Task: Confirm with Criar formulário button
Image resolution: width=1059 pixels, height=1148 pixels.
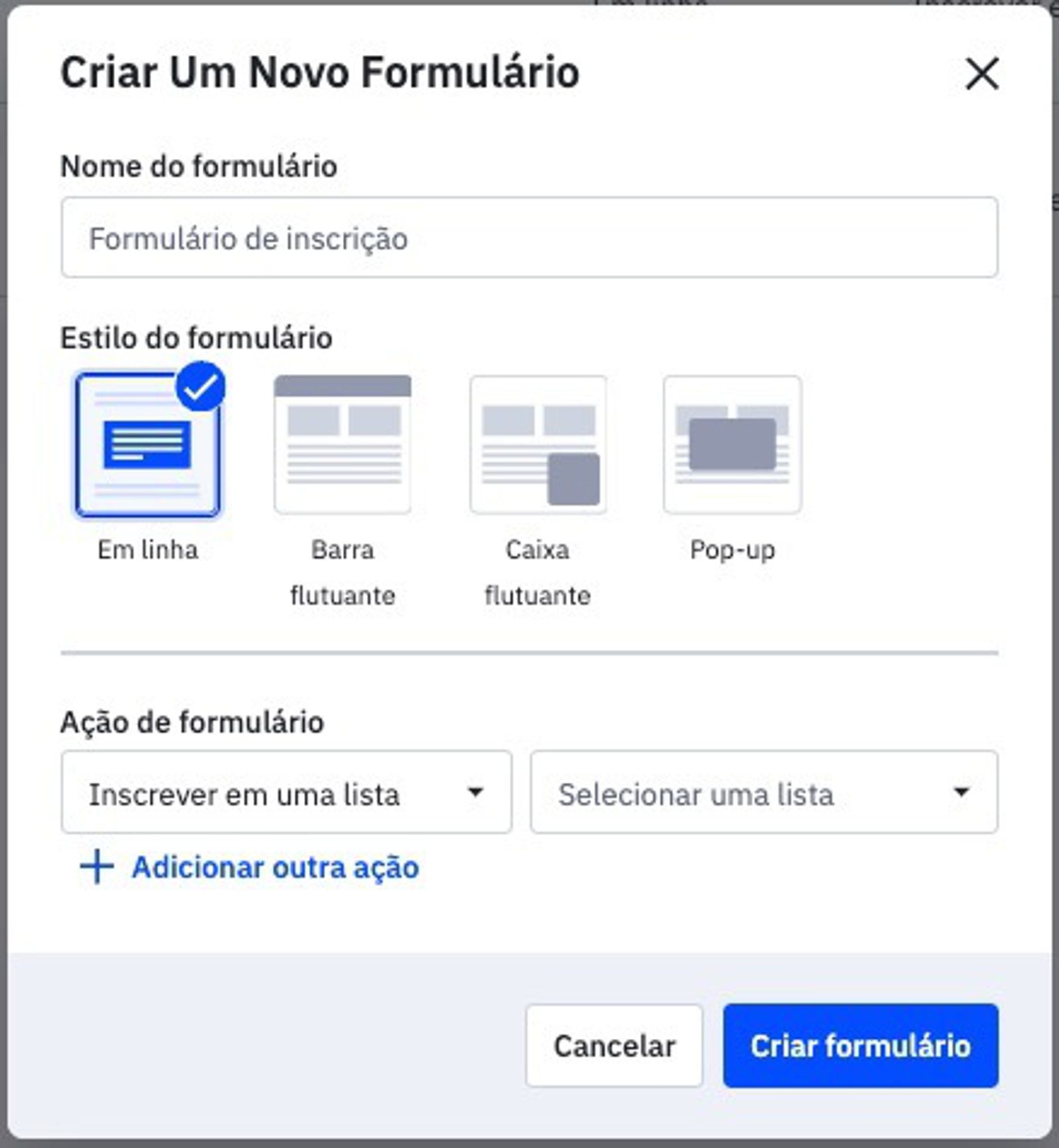Action: (x=860, y=1046)
